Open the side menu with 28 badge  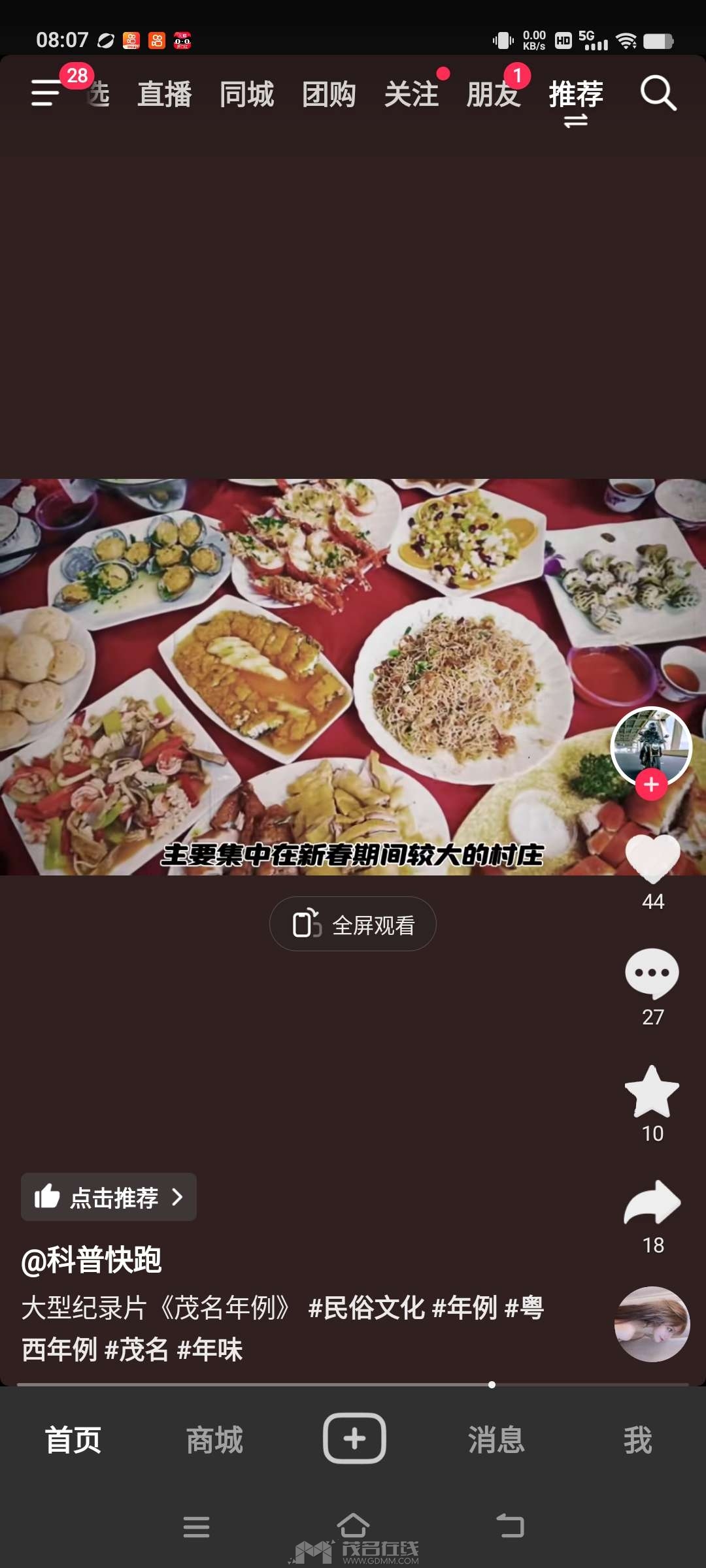(x=47, y=93)
